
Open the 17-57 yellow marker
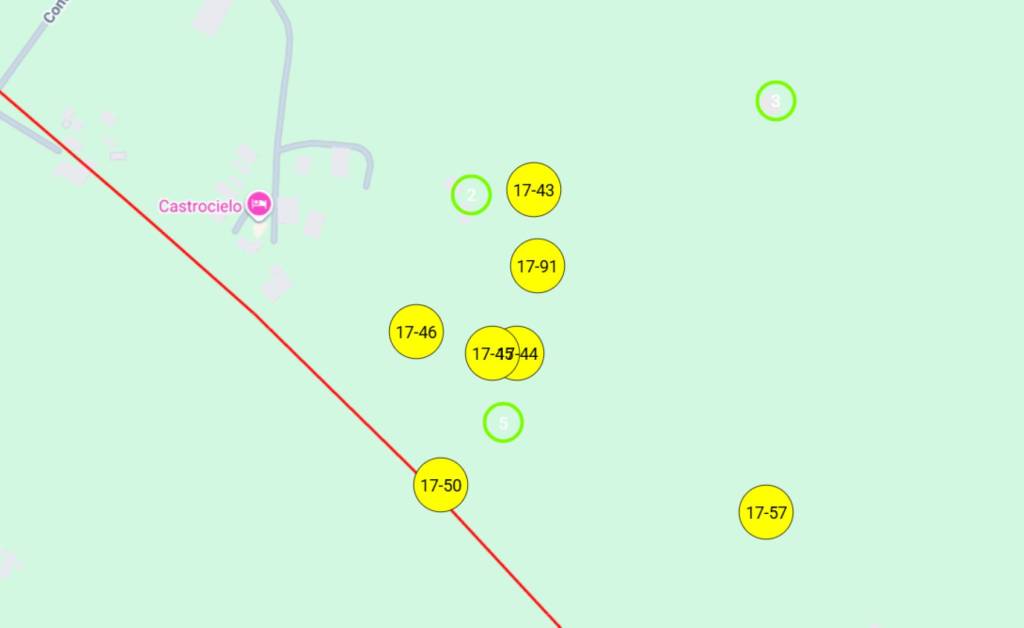coord(766,513)
